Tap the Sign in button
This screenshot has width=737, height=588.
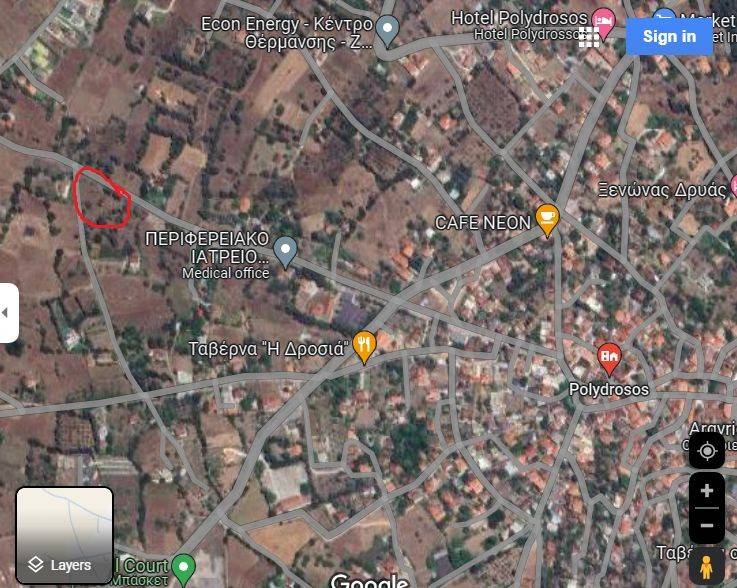click(669, 37)
